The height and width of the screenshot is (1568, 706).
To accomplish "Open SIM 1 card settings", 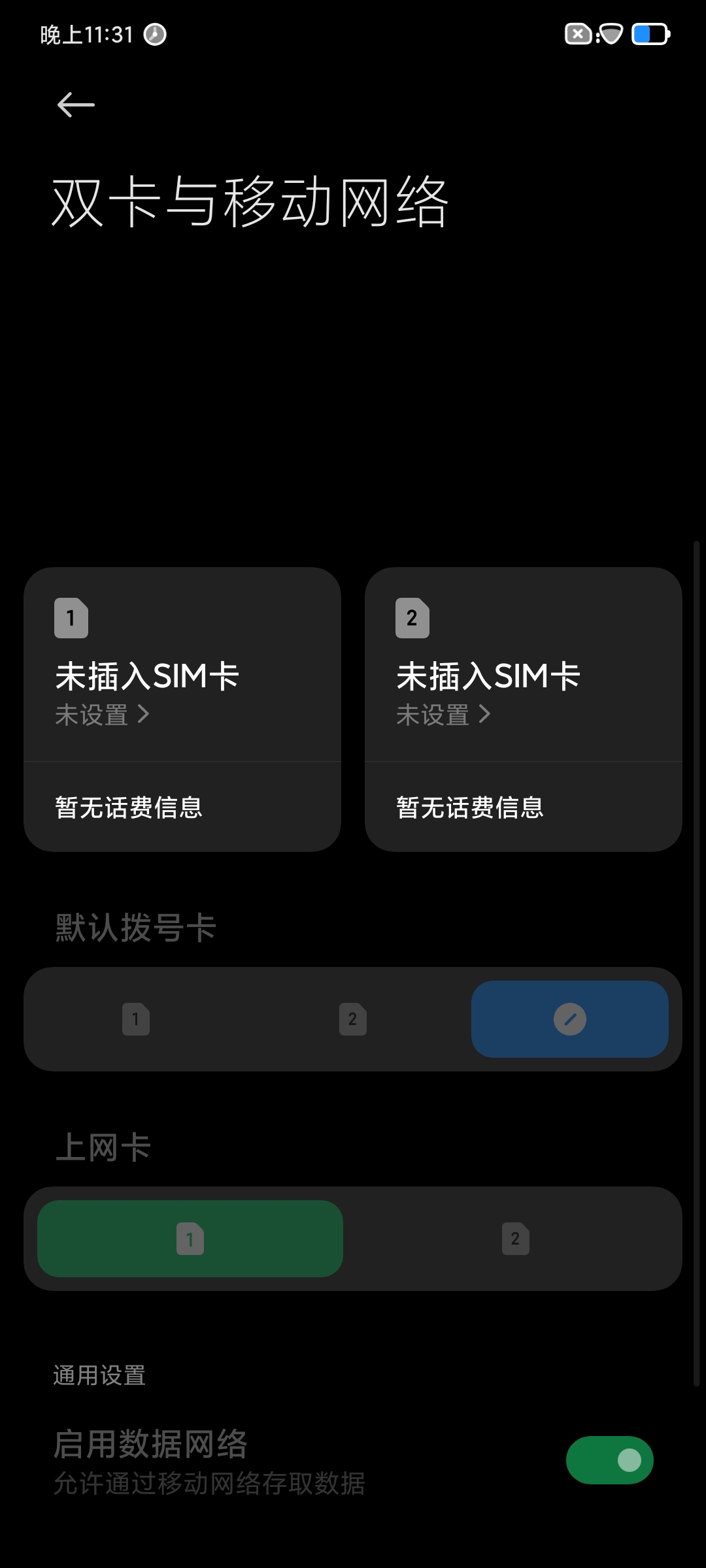I will (x=182, y=664).
